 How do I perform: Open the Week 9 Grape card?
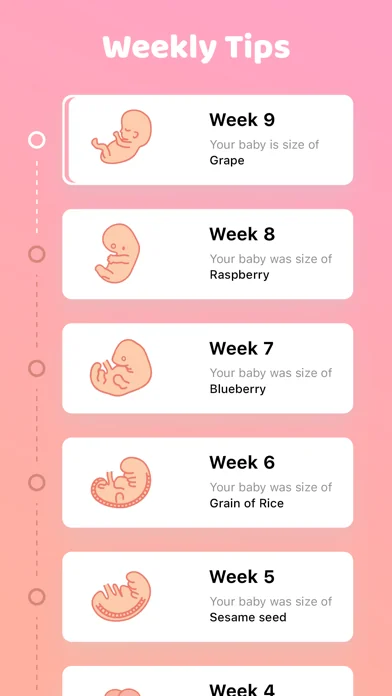point(208,140)
